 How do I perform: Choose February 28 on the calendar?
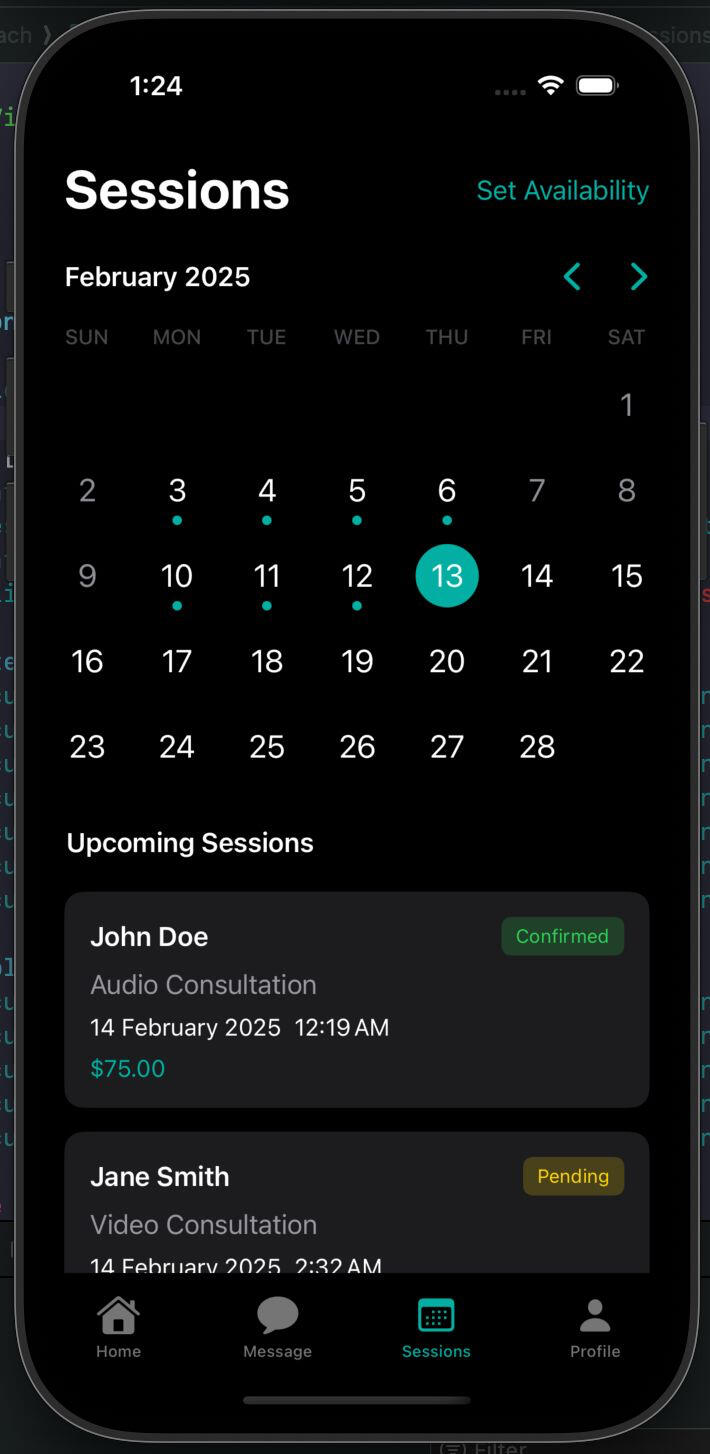point(537,746)
